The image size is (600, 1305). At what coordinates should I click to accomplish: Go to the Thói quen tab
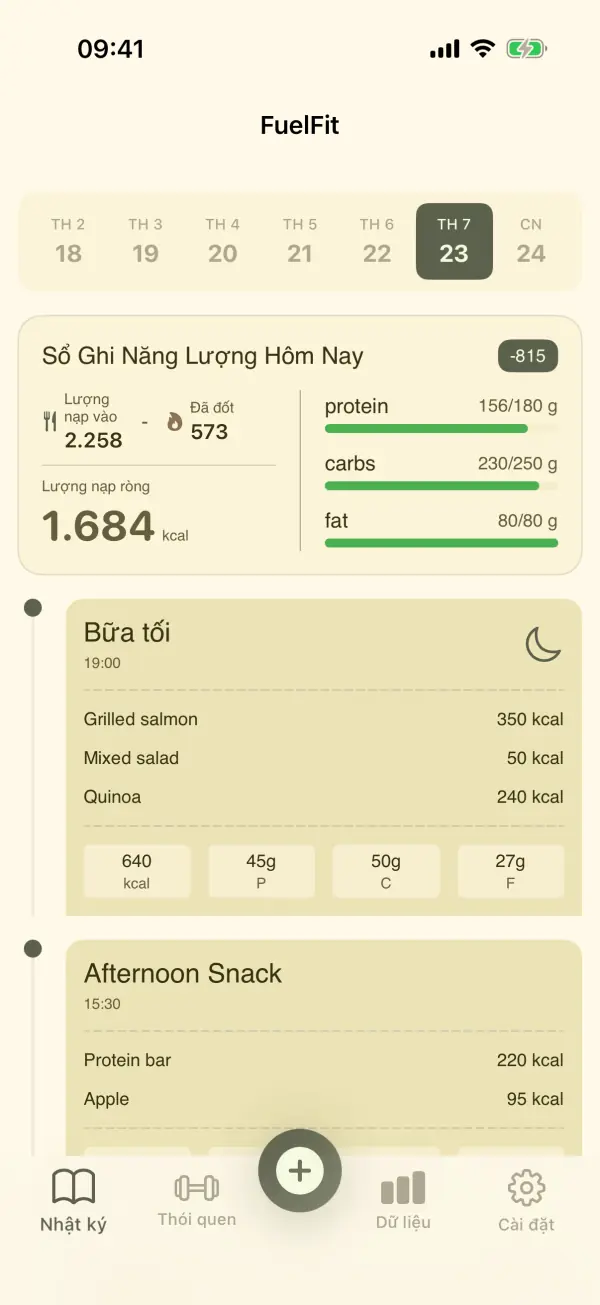(197, 1200)
